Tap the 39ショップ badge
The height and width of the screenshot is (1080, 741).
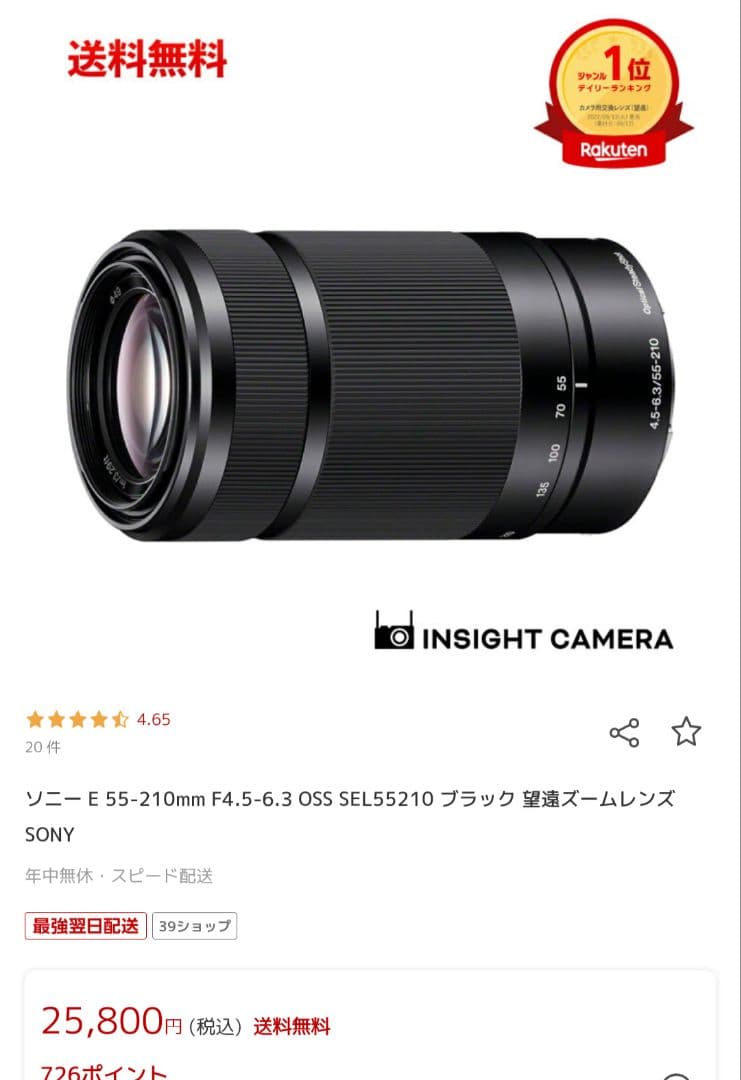195,926
